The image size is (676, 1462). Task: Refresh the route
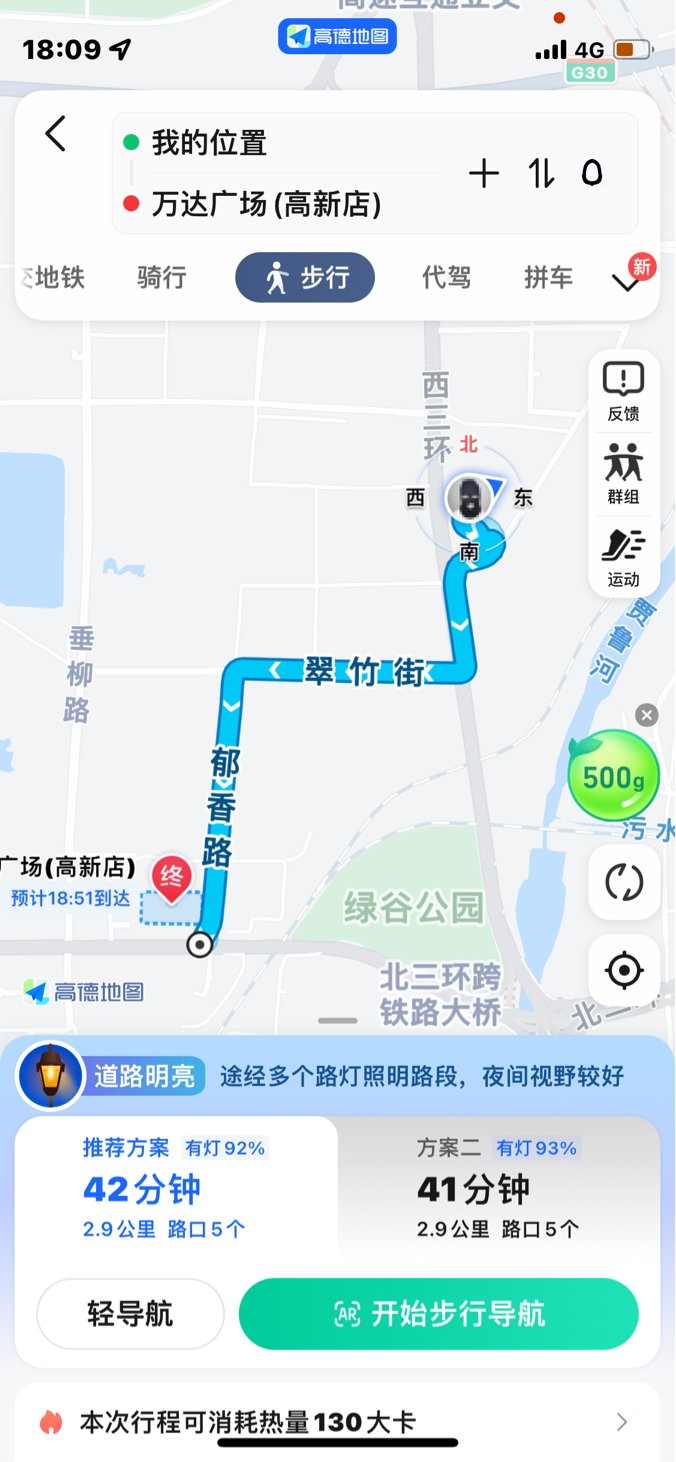point(624,882)
